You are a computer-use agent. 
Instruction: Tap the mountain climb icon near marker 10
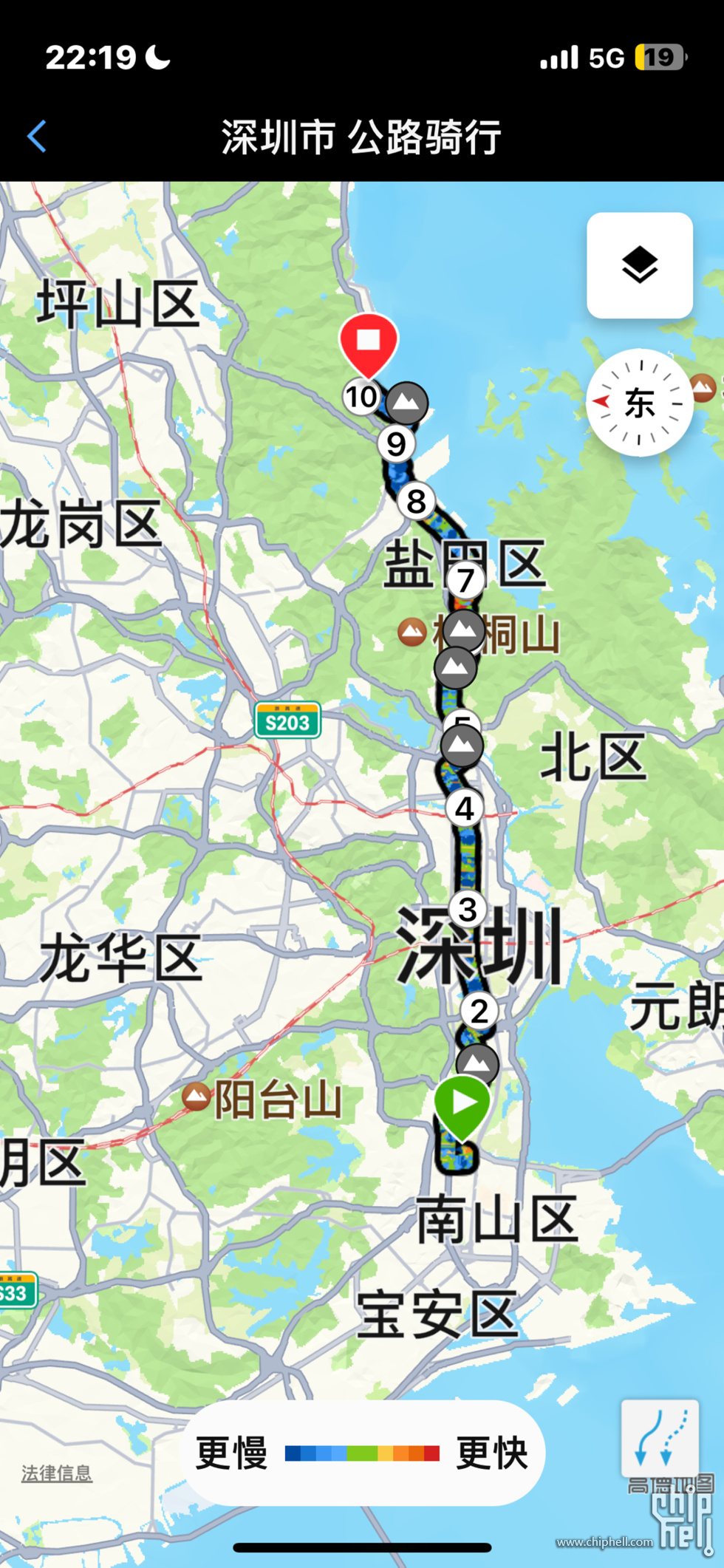pos(409,403)
